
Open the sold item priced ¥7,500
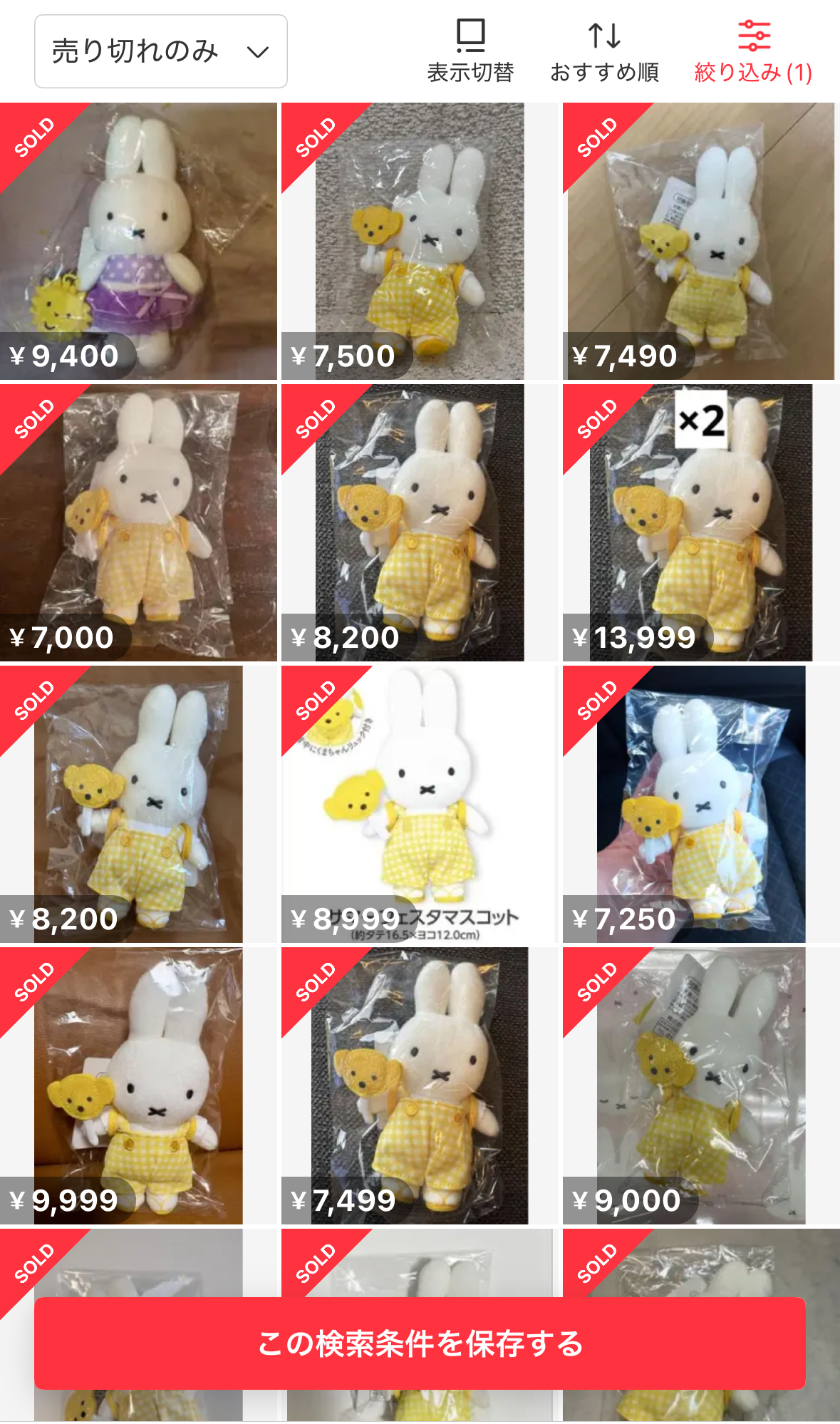click(418, 241)
